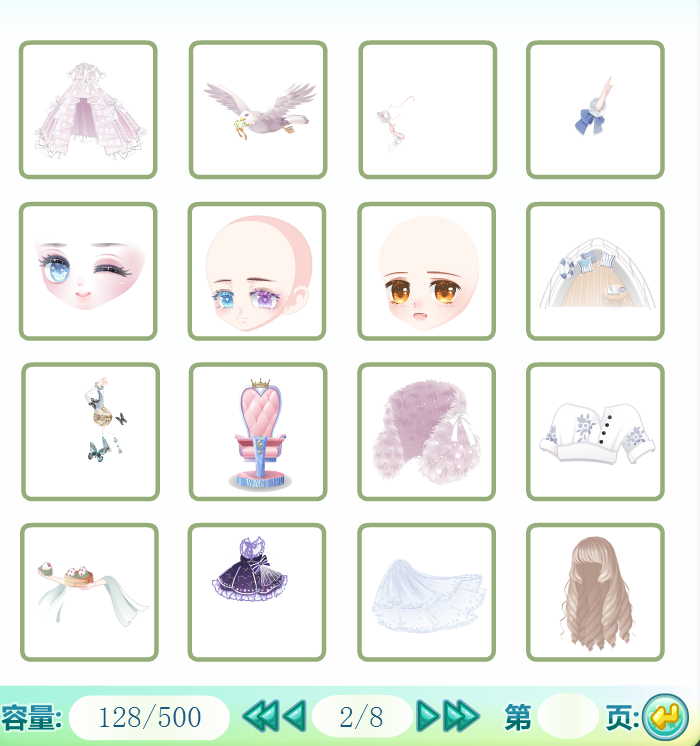
Task: Confirm page jump with the yellow arrow button
Action: (x=665, y=716)
